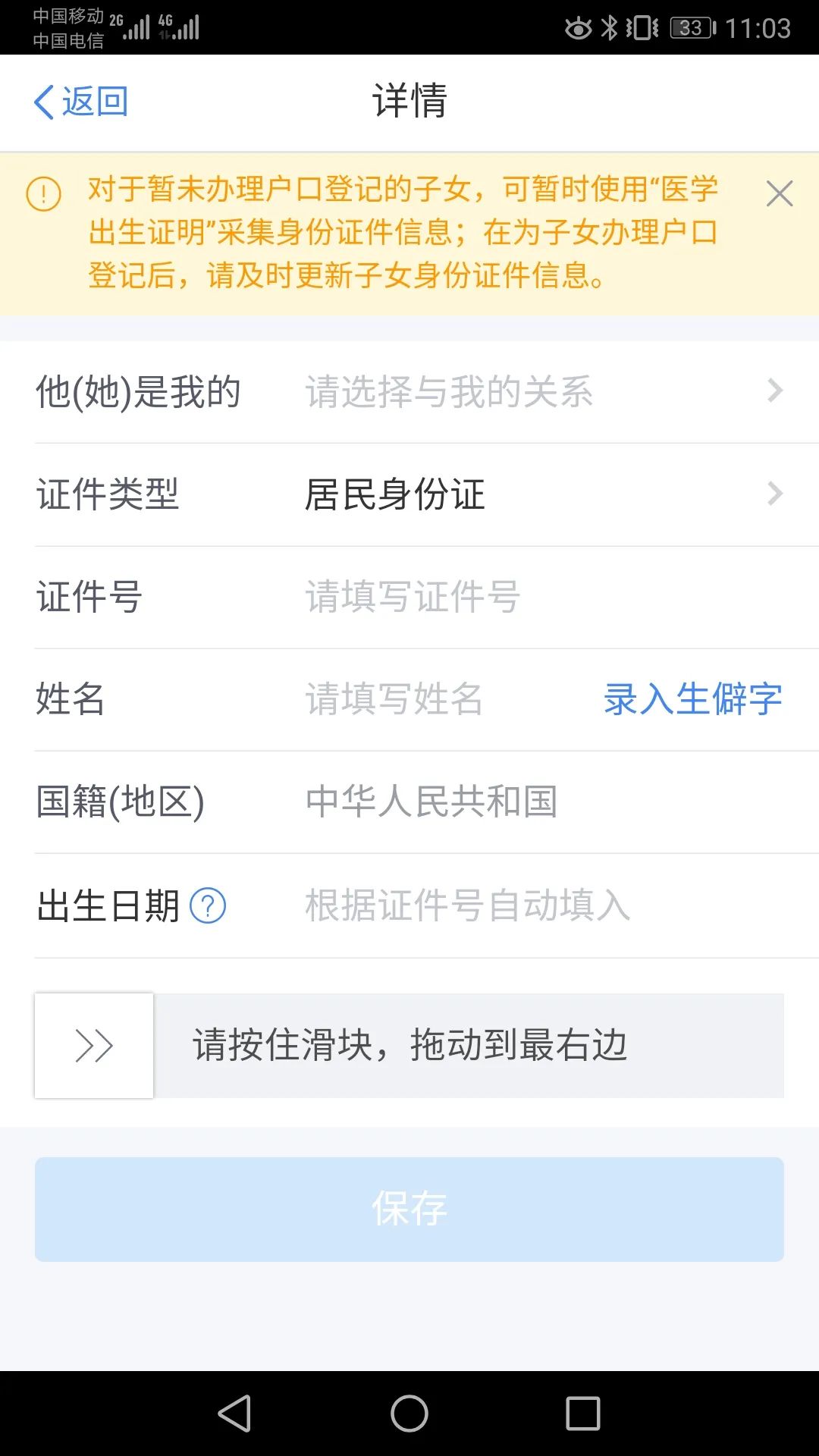
Task: Open 录入生僻字 link
Action: 692,699
